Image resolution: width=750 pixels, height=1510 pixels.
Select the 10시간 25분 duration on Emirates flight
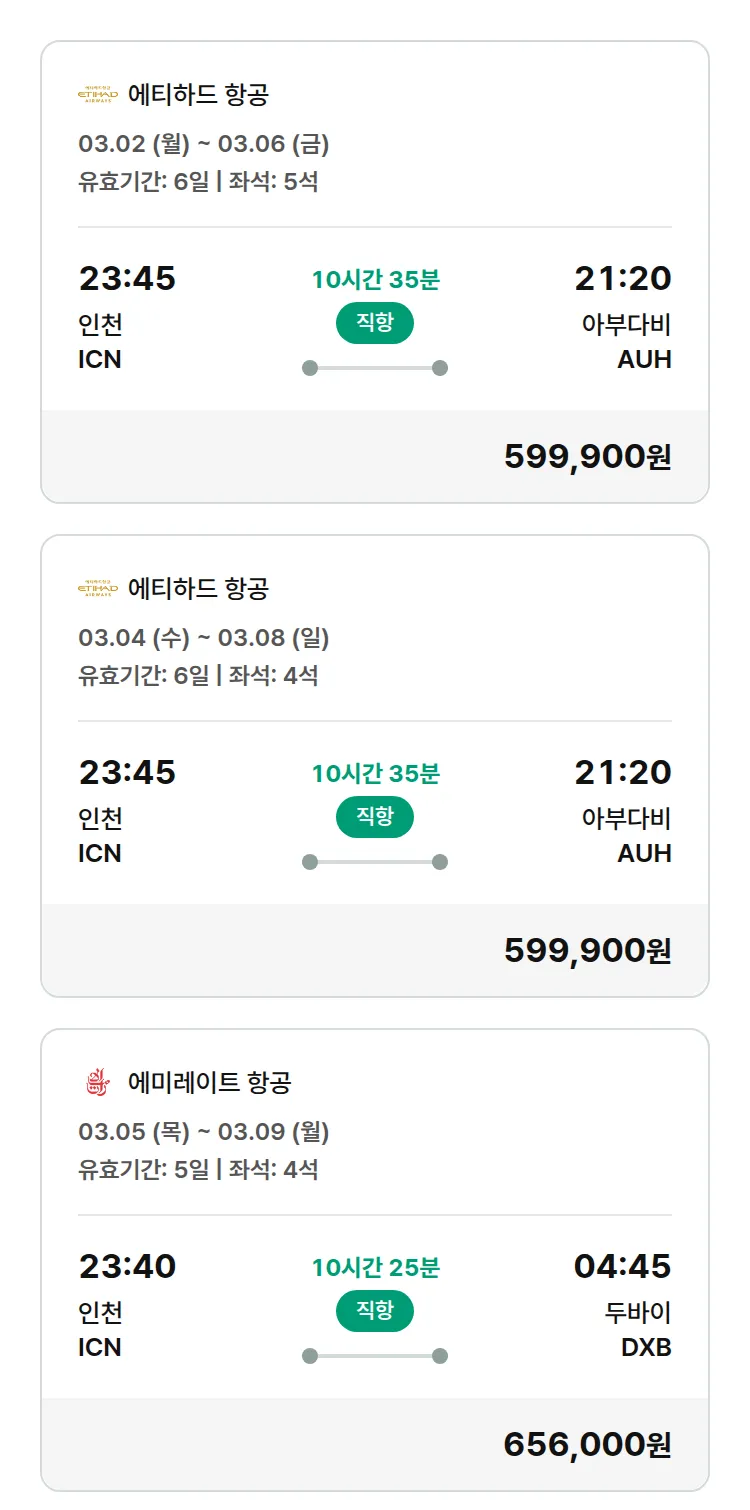pyautogui.click(x=375, y=1266)
